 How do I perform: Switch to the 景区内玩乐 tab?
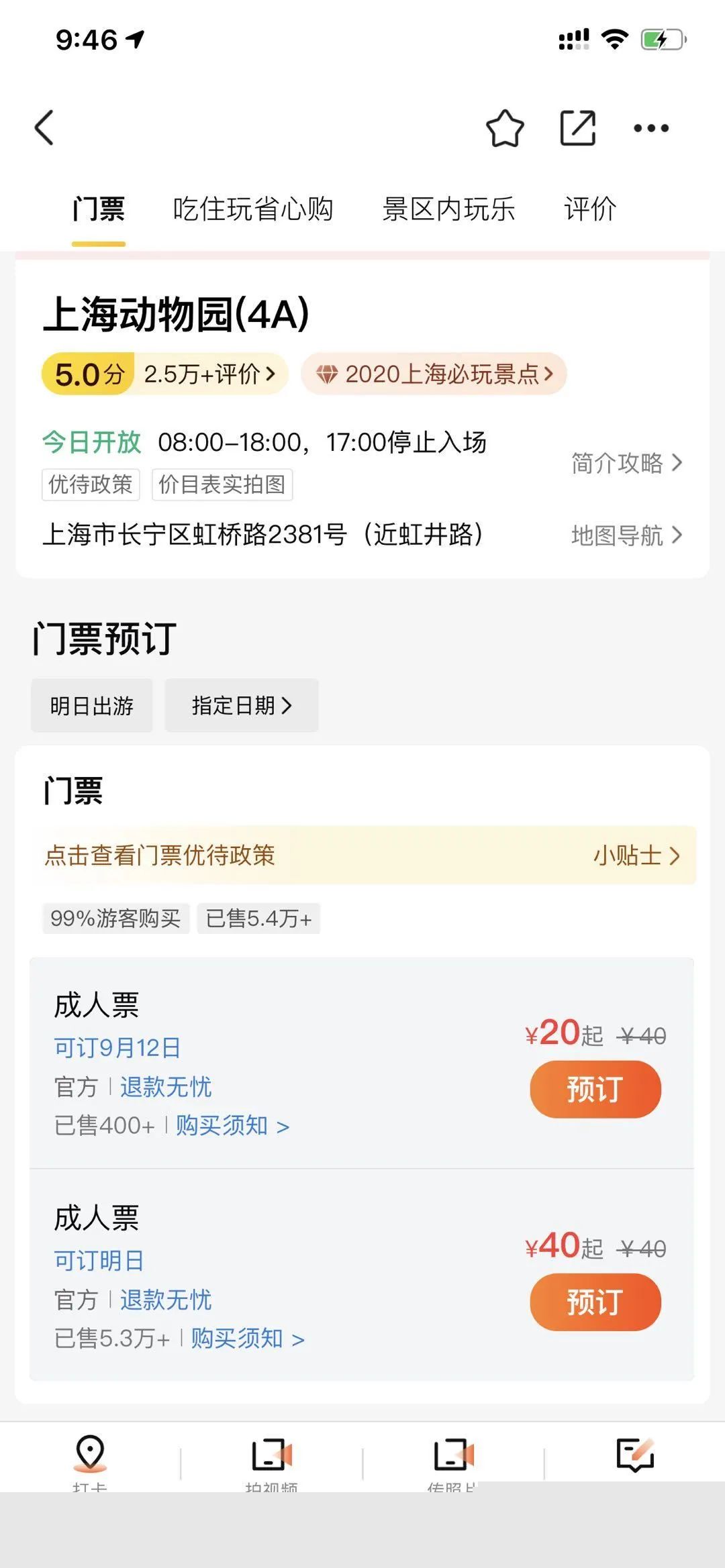[x=448, y=209]
